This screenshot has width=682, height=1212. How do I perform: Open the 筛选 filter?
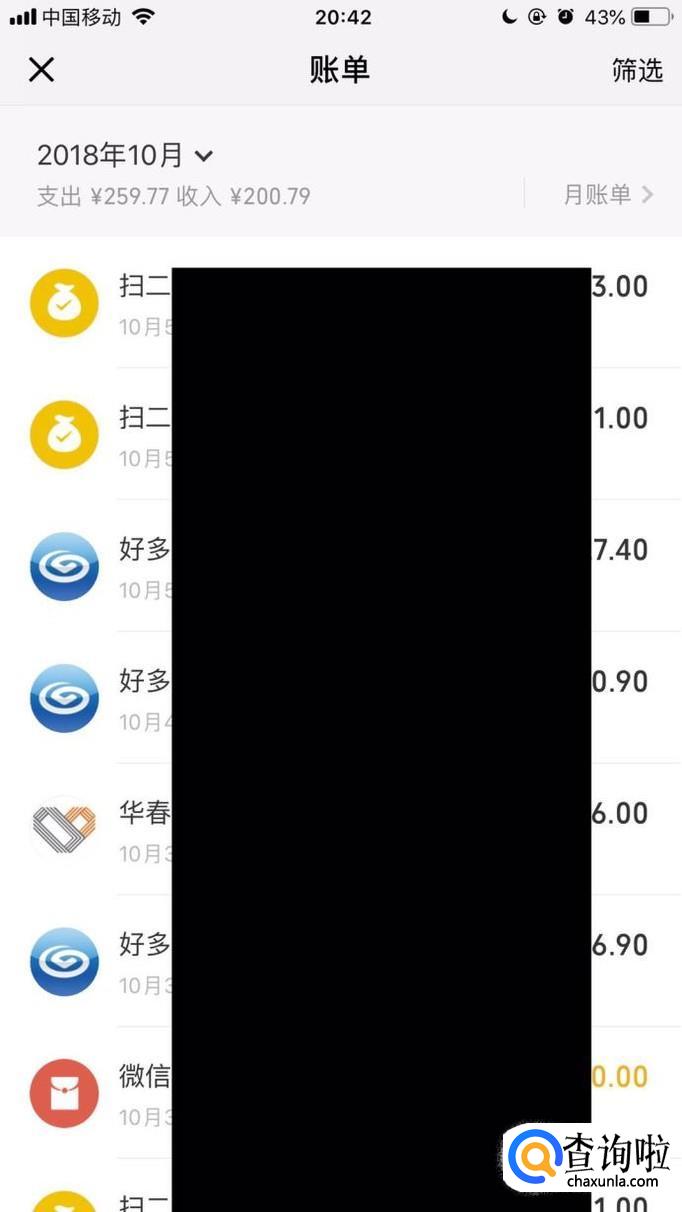pyautogui.click(x=637, y=70)
